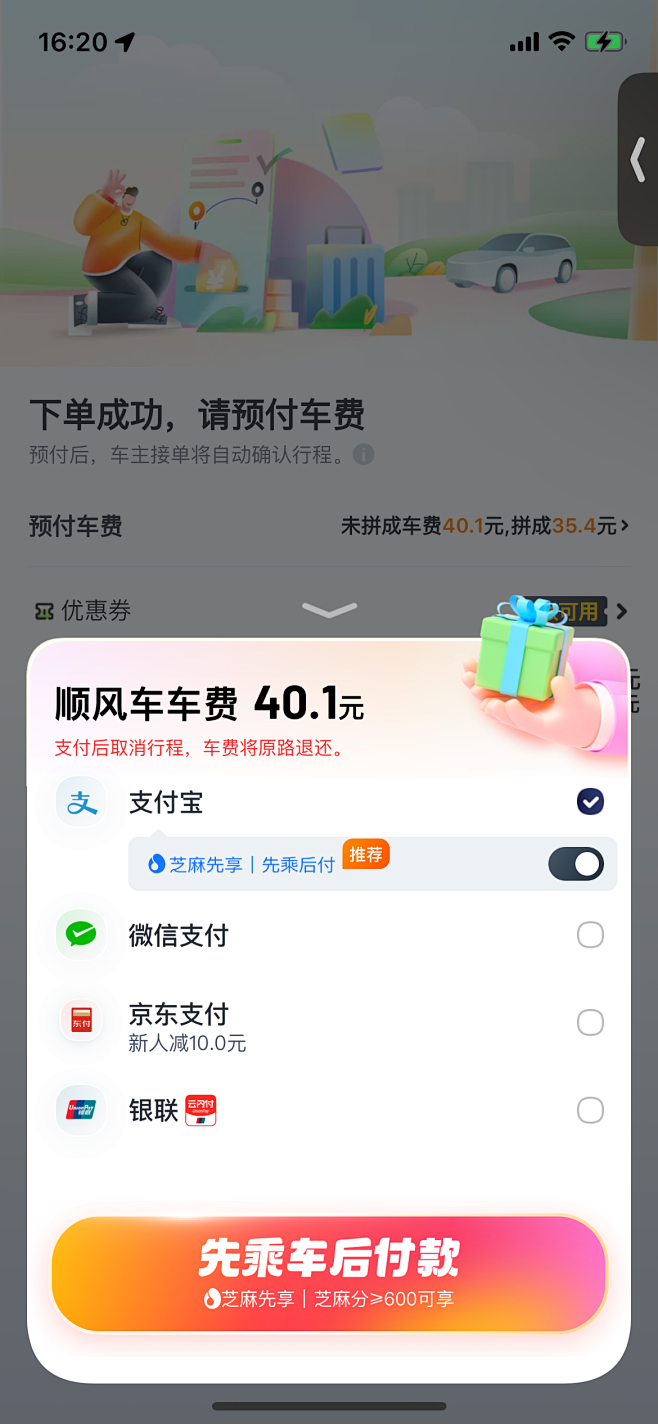Image resolution: width=658 pixels, height=1424 pixels.
Task: Choose 京东支付 payment option
Action: [x=590, y=1023]
